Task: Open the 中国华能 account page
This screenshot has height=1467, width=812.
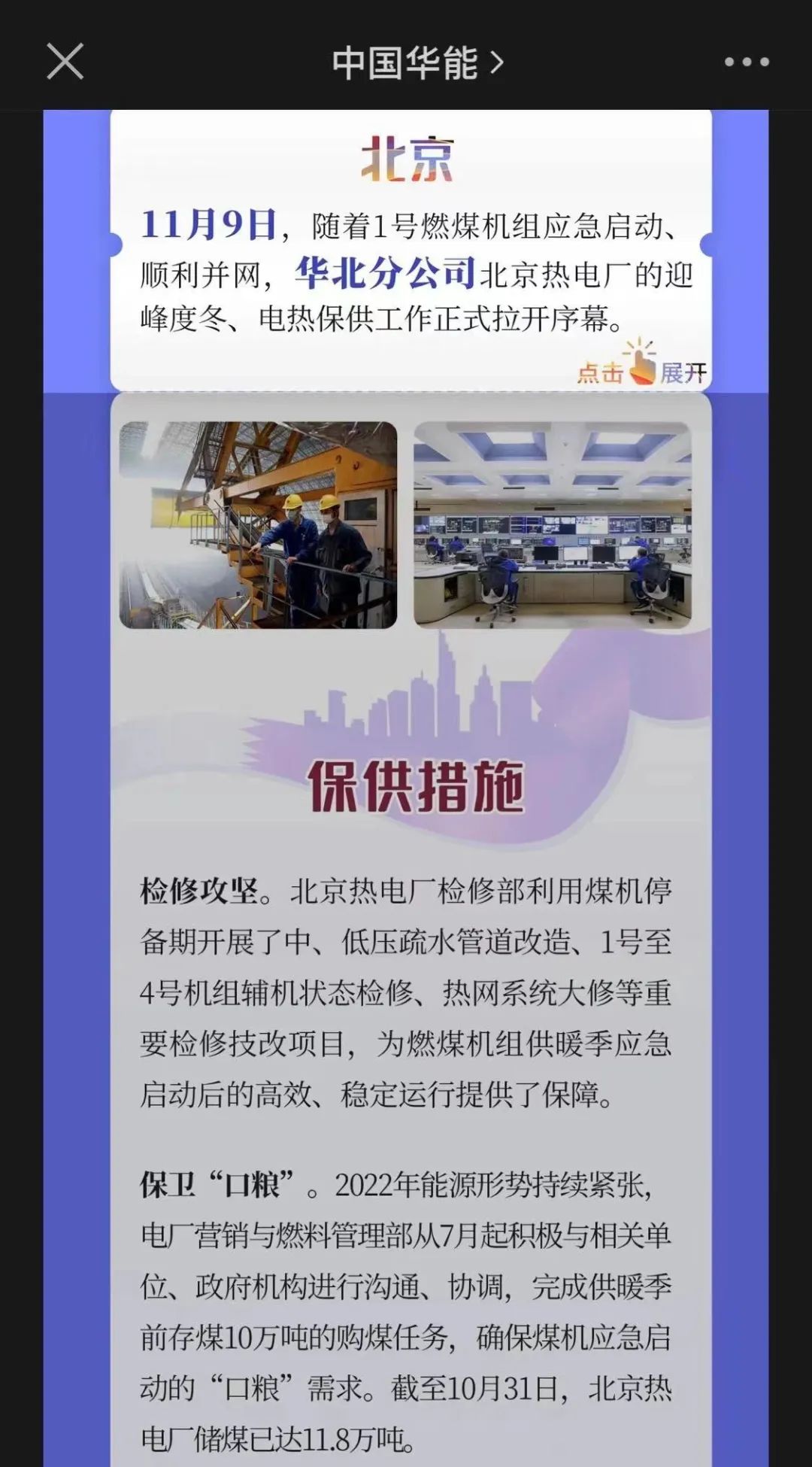Action: pos(417,62)
